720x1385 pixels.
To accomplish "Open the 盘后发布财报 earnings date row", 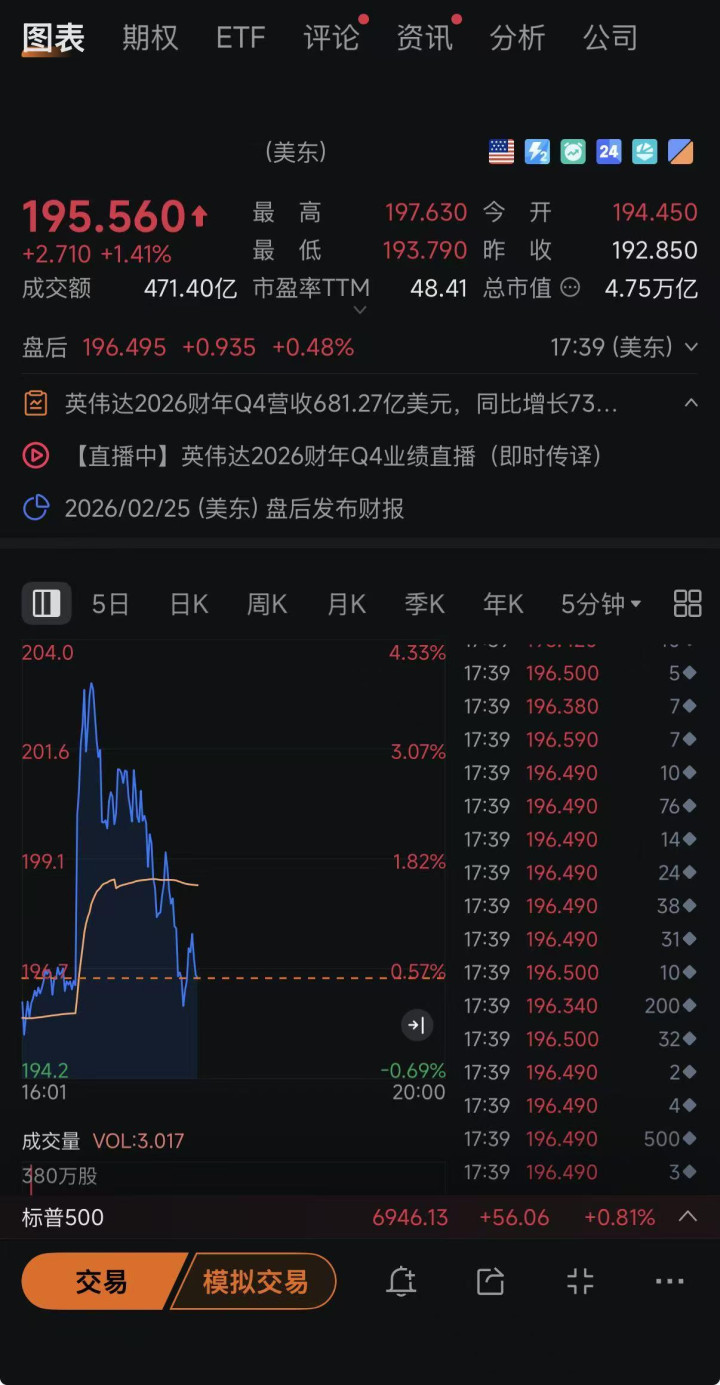I will 235,508.
